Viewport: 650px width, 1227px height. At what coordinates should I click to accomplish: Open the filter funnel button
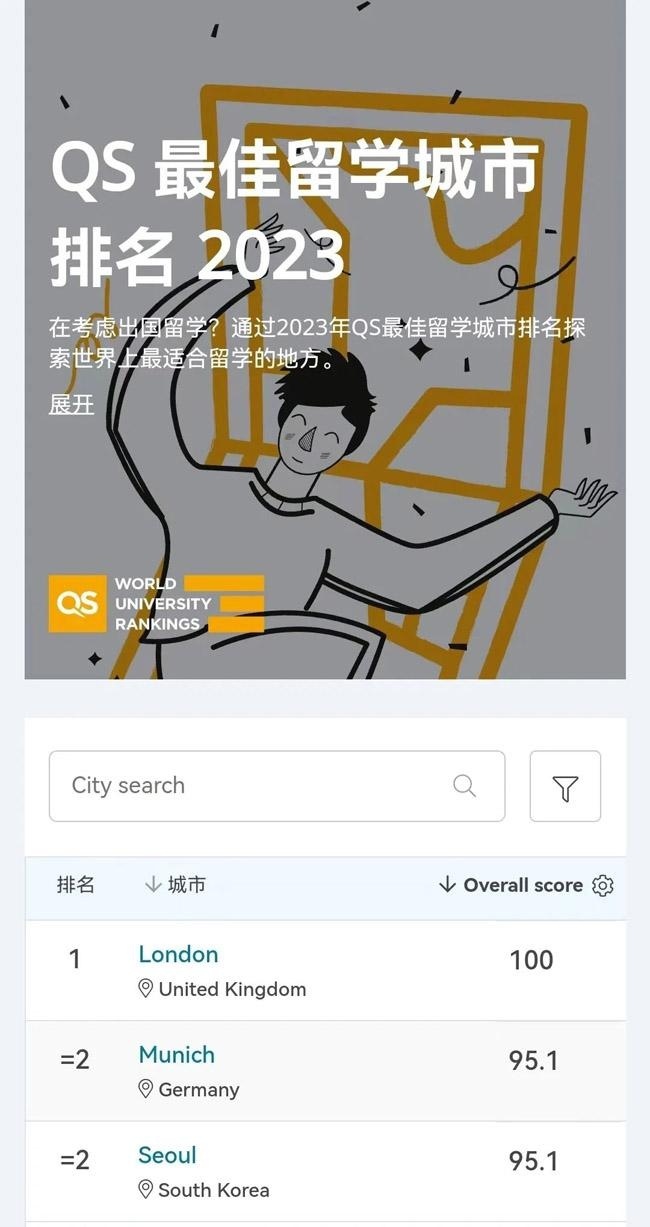(x=565, y=787)
